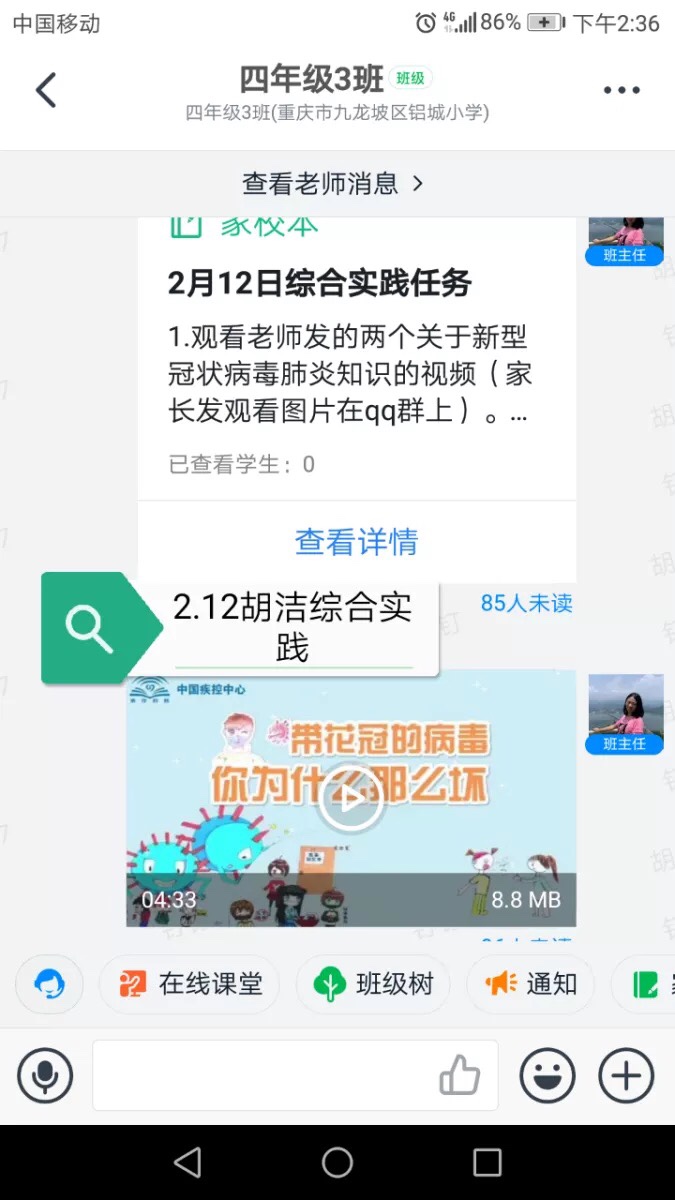
Task: Play the 带花冠的病毒 video
Action: (350, 798)
